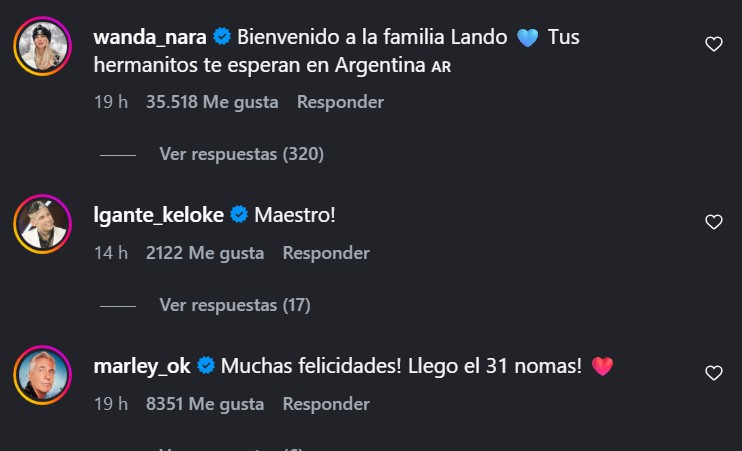Image resolution: width=742 pixels, height=451 pixels.
Task: Expand the 17 replies under lgante_keloke
Action: click(235, 304)
